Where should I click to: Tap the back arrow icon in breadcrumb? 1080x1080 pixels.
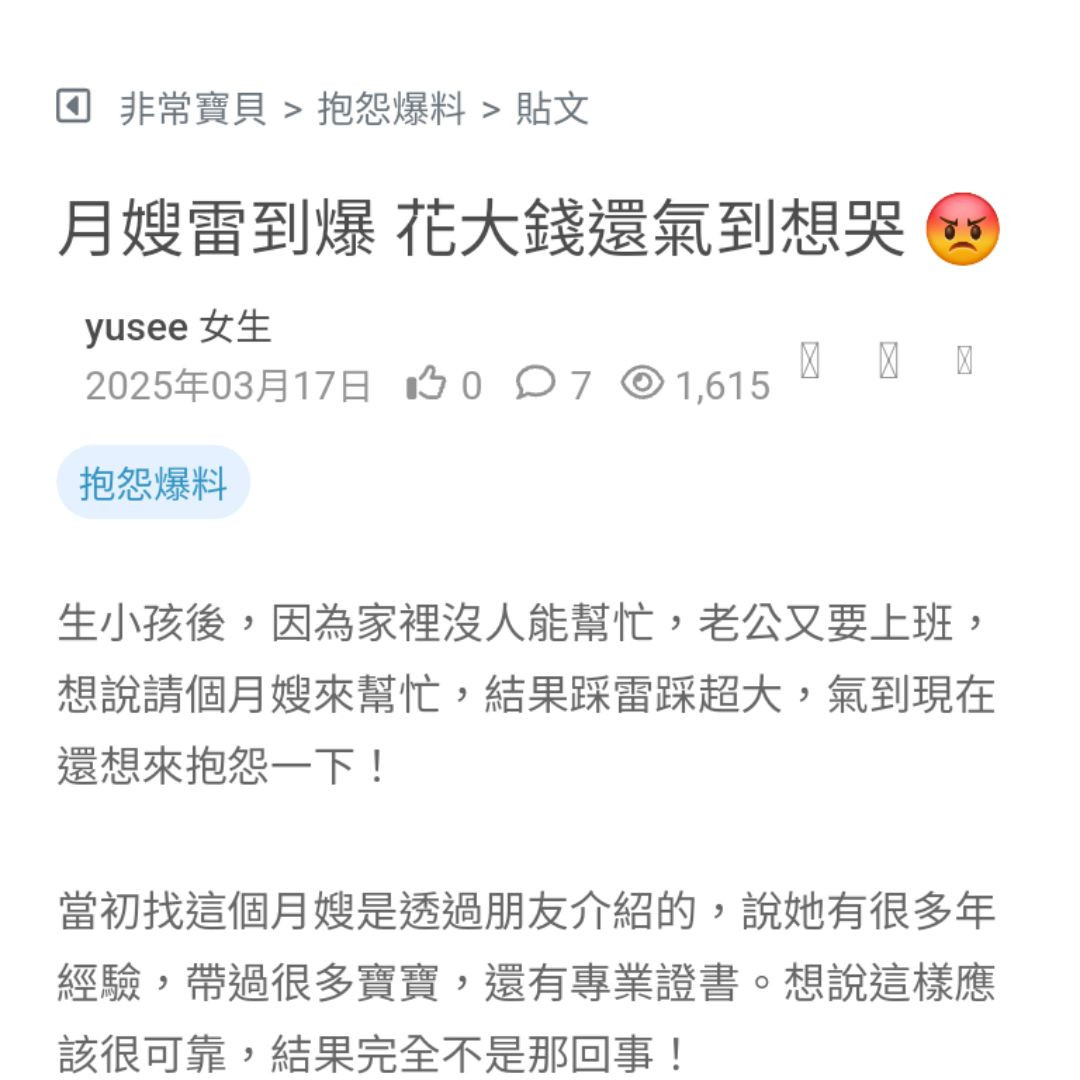click(x=73, y=106)
